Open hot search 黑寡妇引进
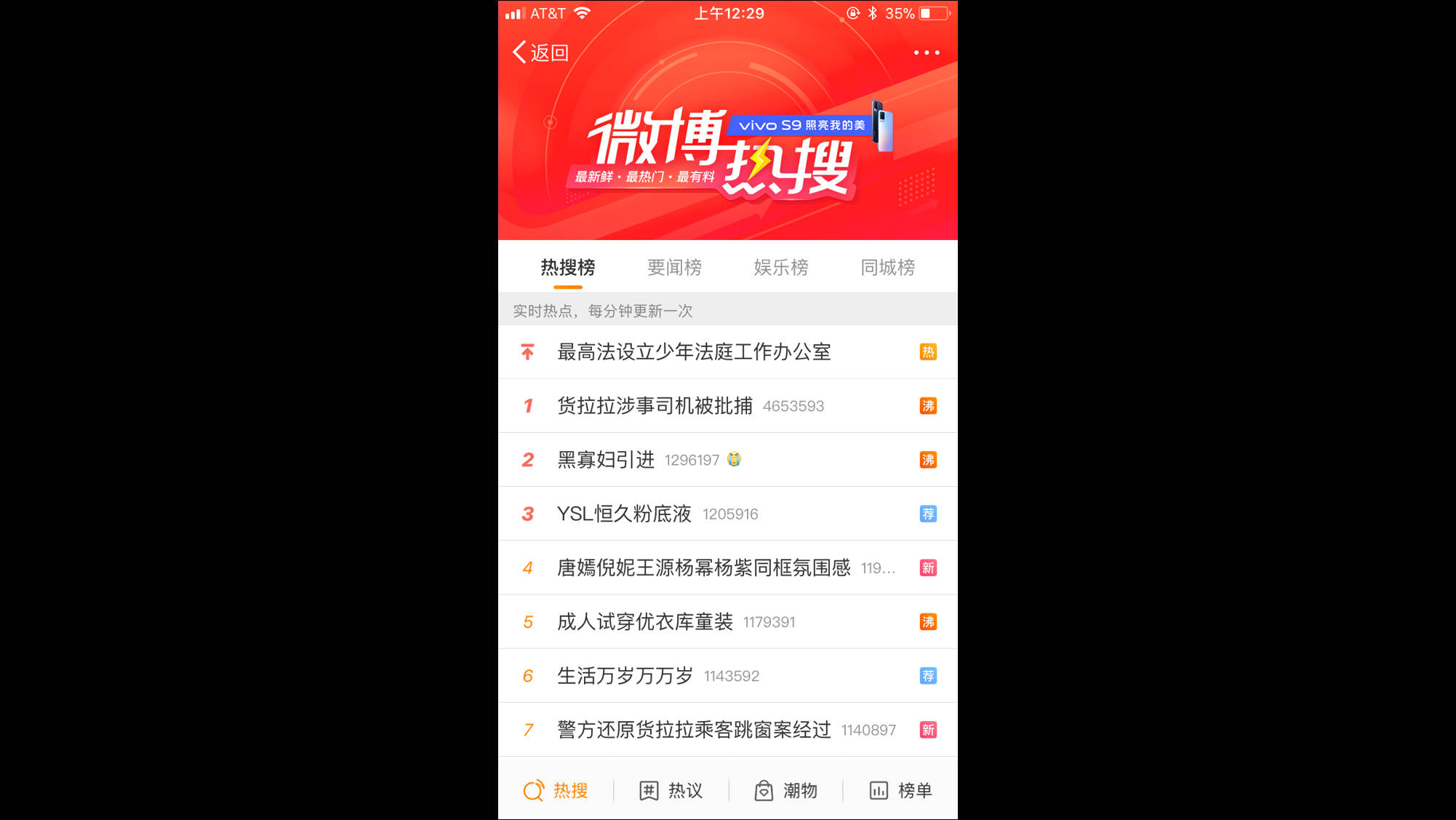The image size is (1456, 820). [606, 460]
